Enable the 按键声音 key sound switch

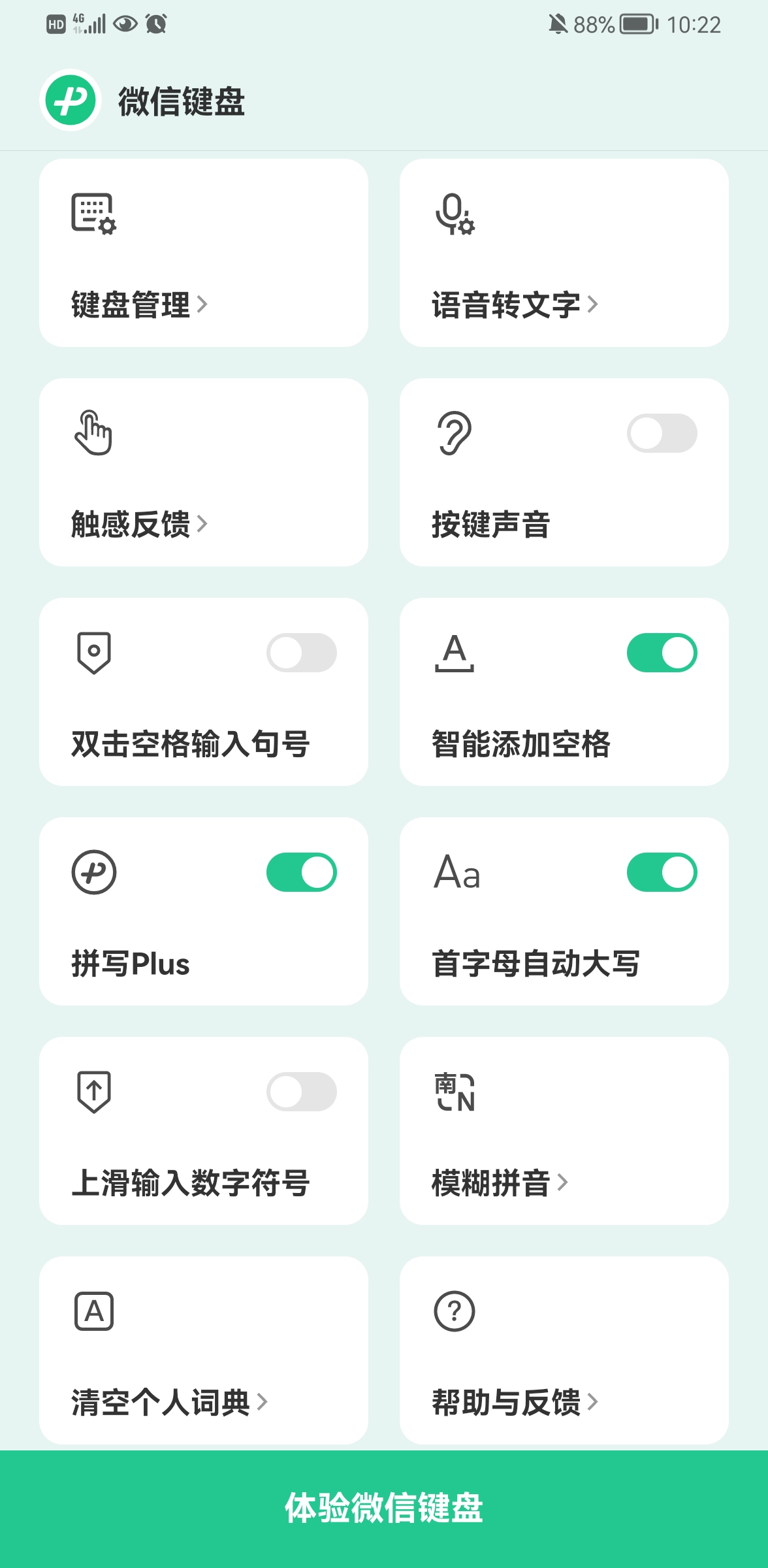662,433
